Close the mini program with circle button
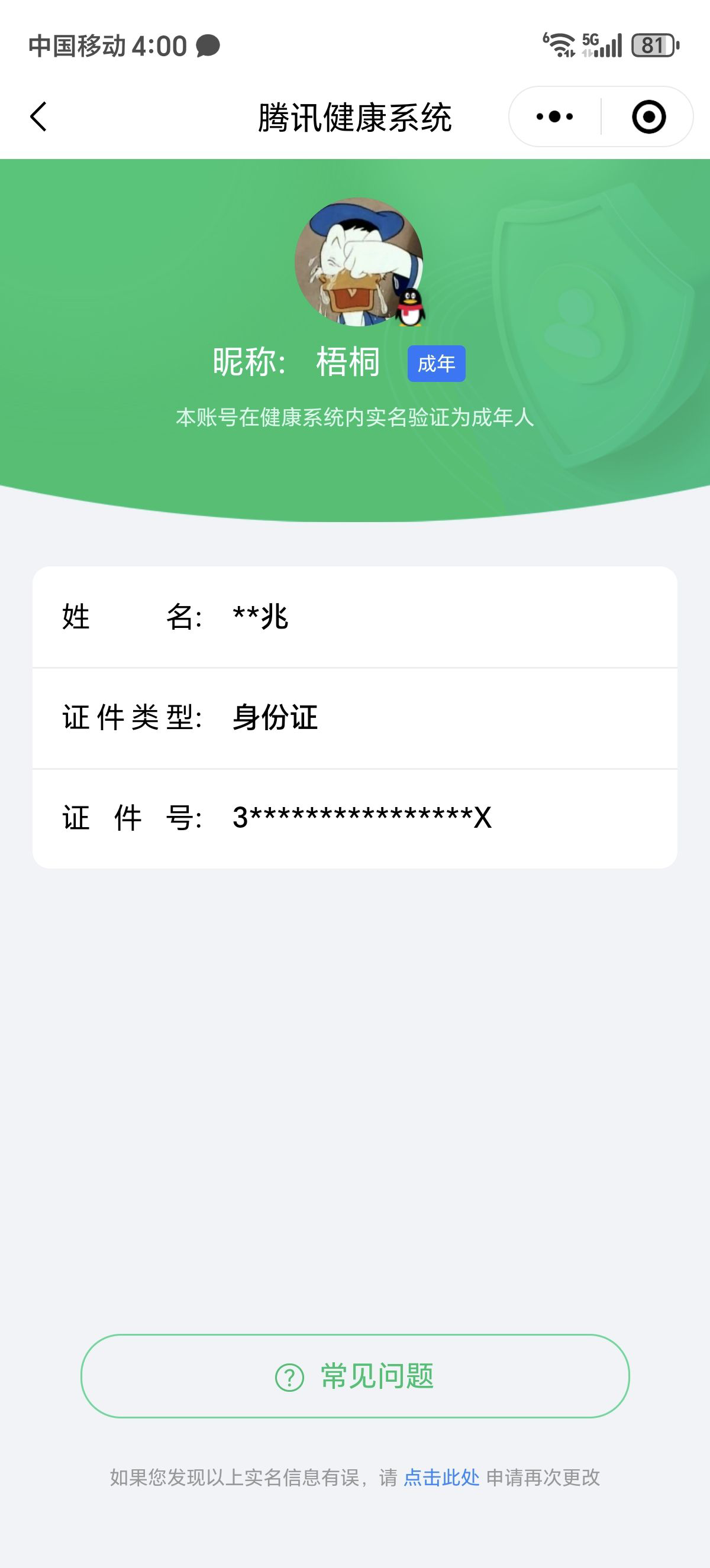710x1568 pixels. pos(648,116)
